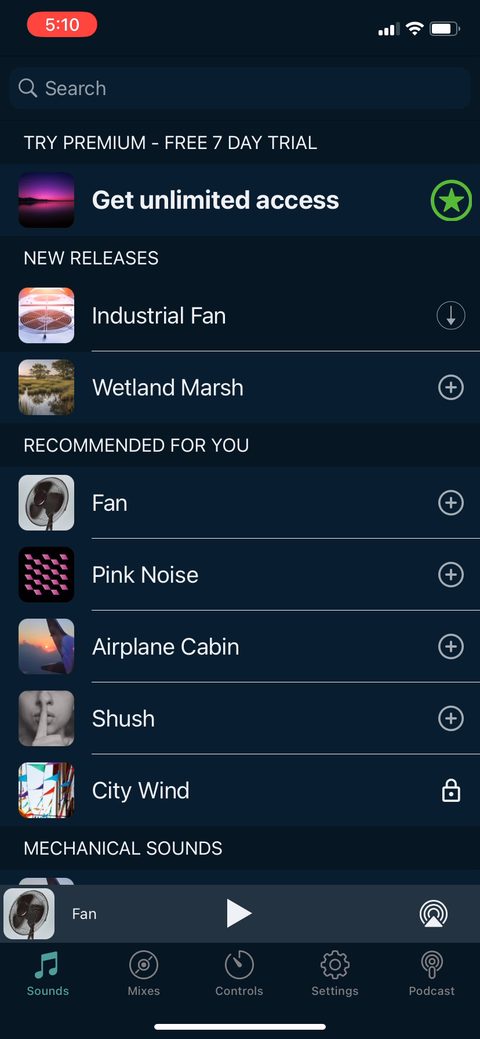This screenshot has width=480, height=1039.
Task: Add Pink Noise with its plus icon
Action: click(x=451, y=574)
